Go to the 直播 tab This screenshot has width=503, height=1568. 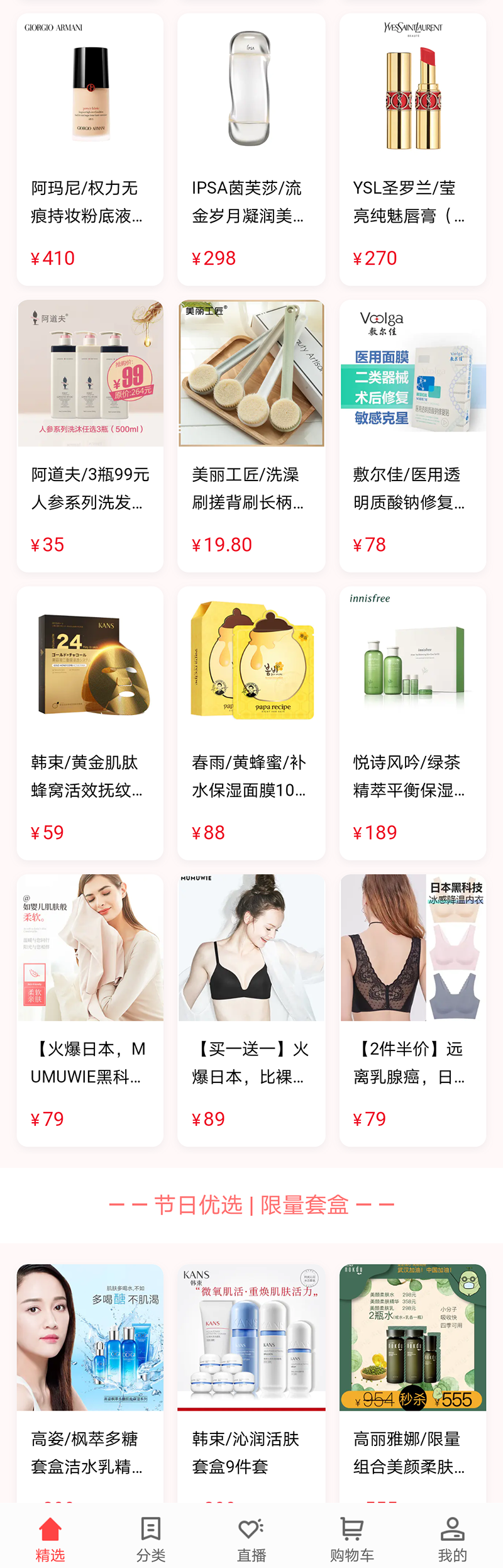point(251,1538)
